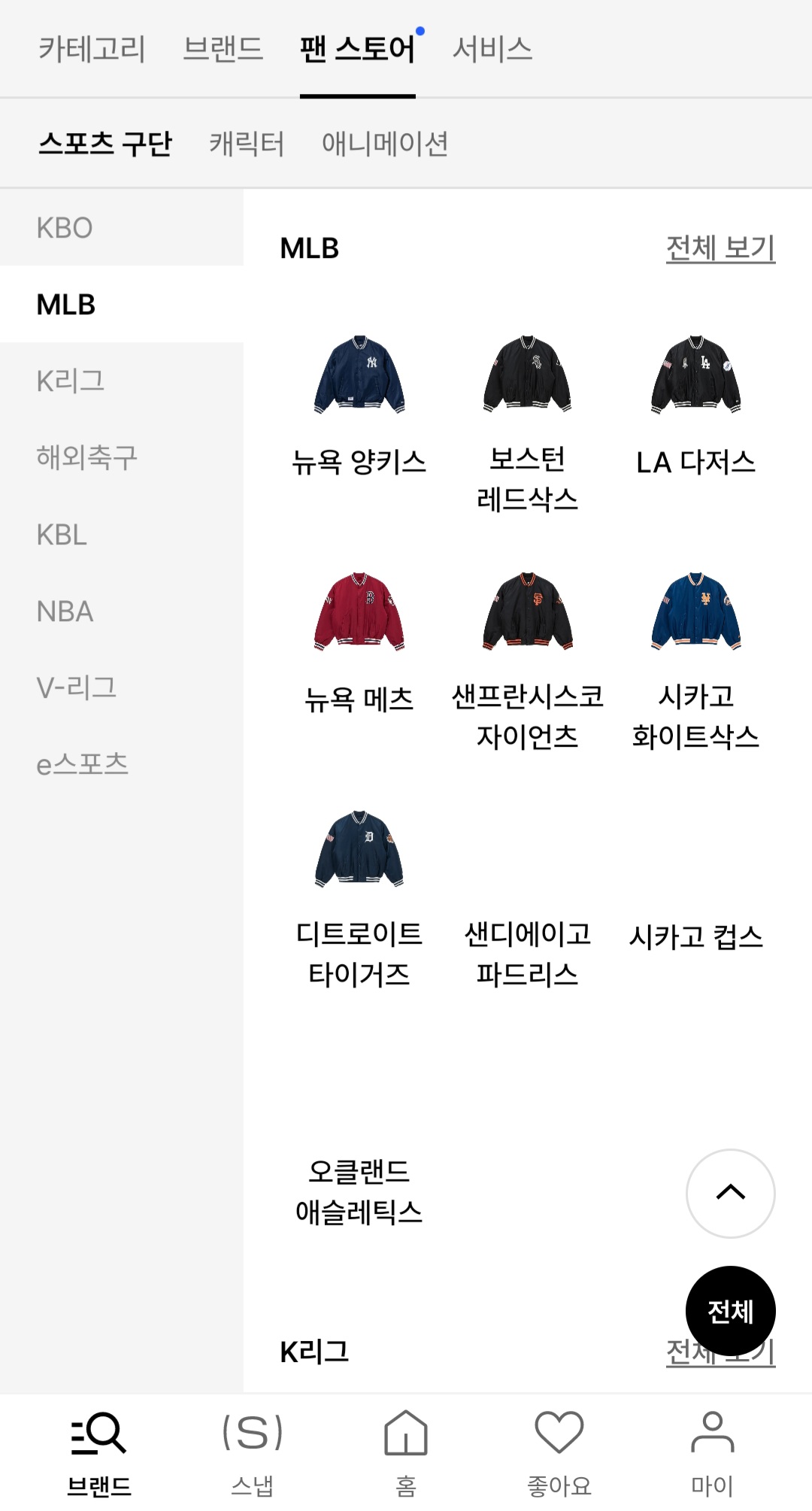Choose KBO in the side menu

coord(65,228)
